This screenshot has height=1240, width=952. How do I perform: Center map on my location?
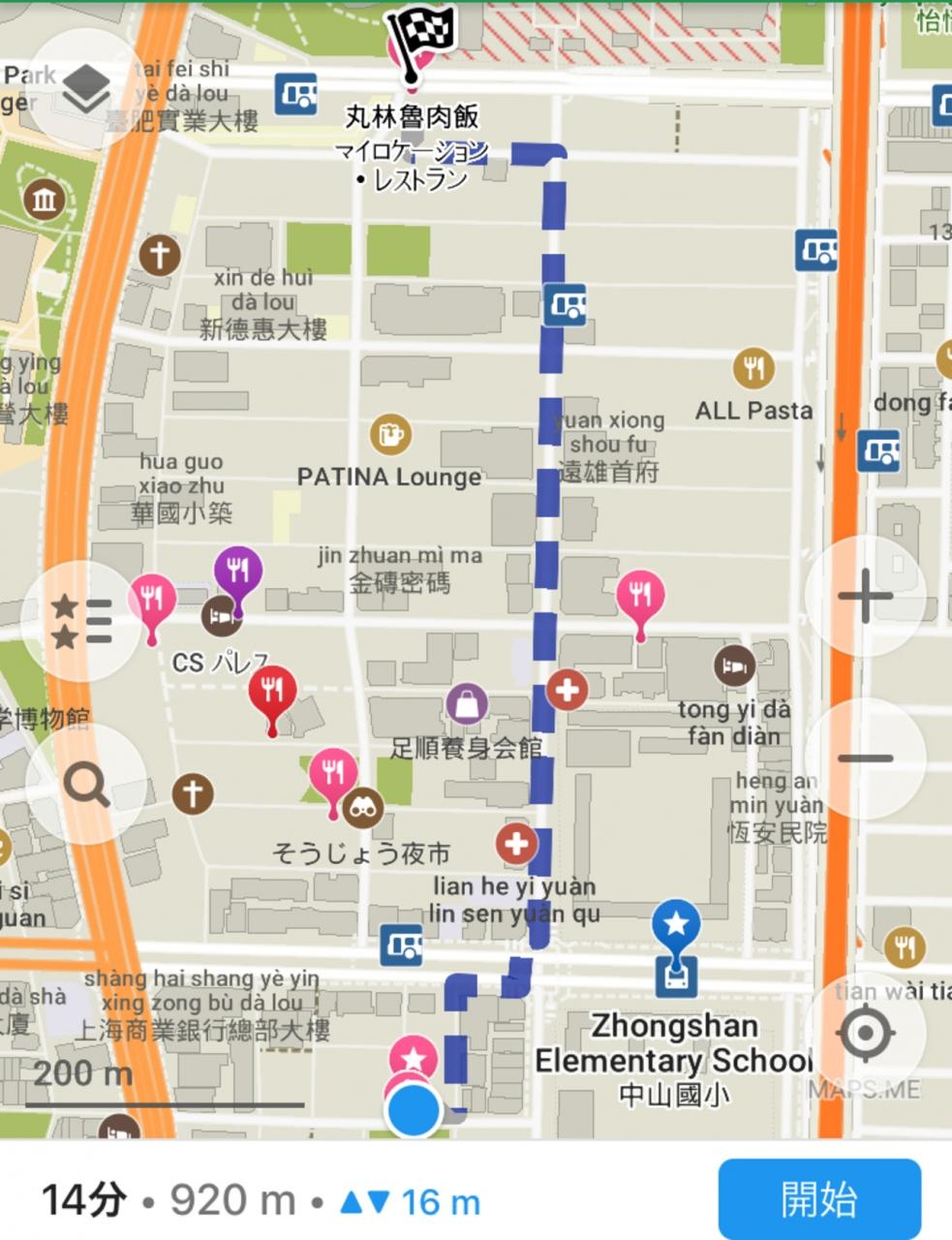click(865, 1033)
